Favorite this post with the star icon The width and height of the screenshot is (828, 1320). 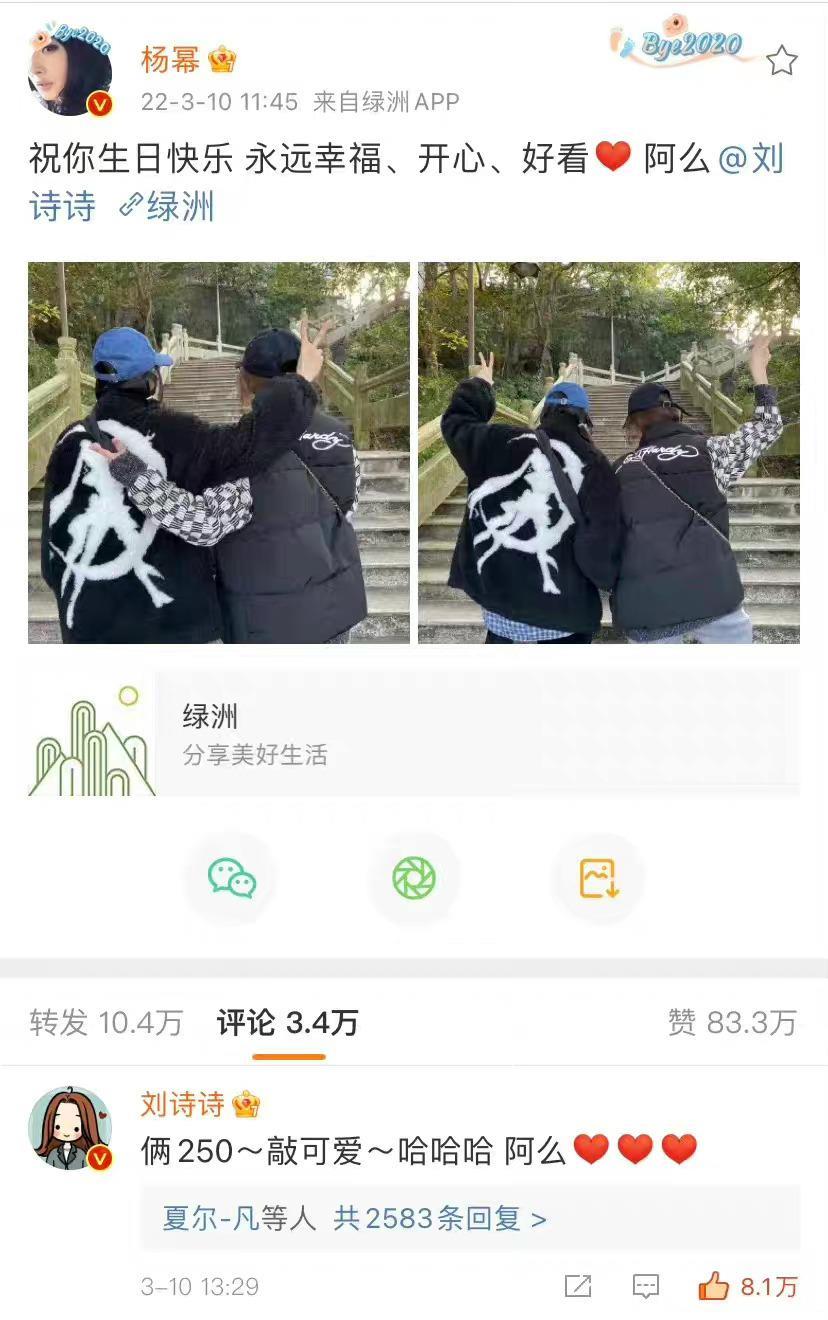(781, 61)
